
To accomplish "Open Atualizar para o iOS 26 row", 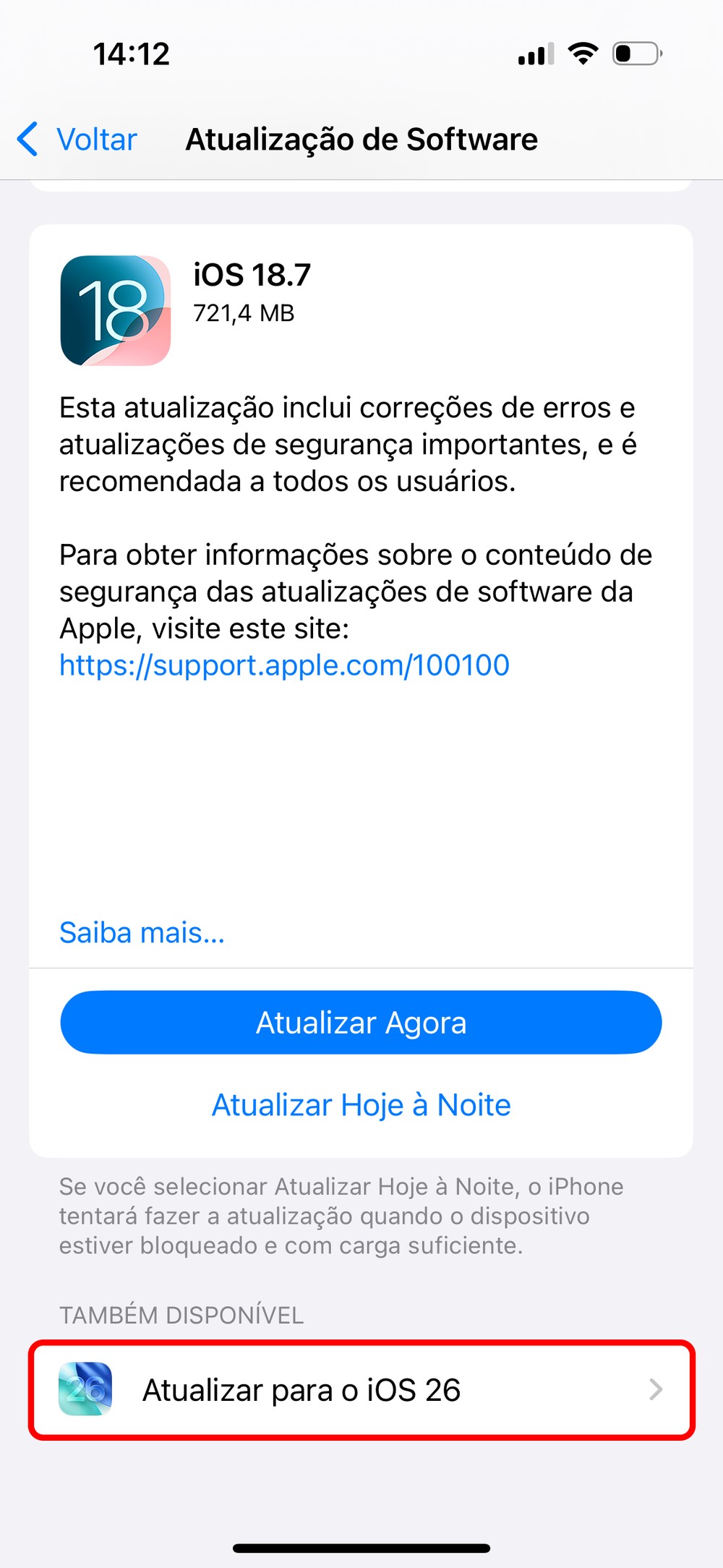I will 361,1390.
